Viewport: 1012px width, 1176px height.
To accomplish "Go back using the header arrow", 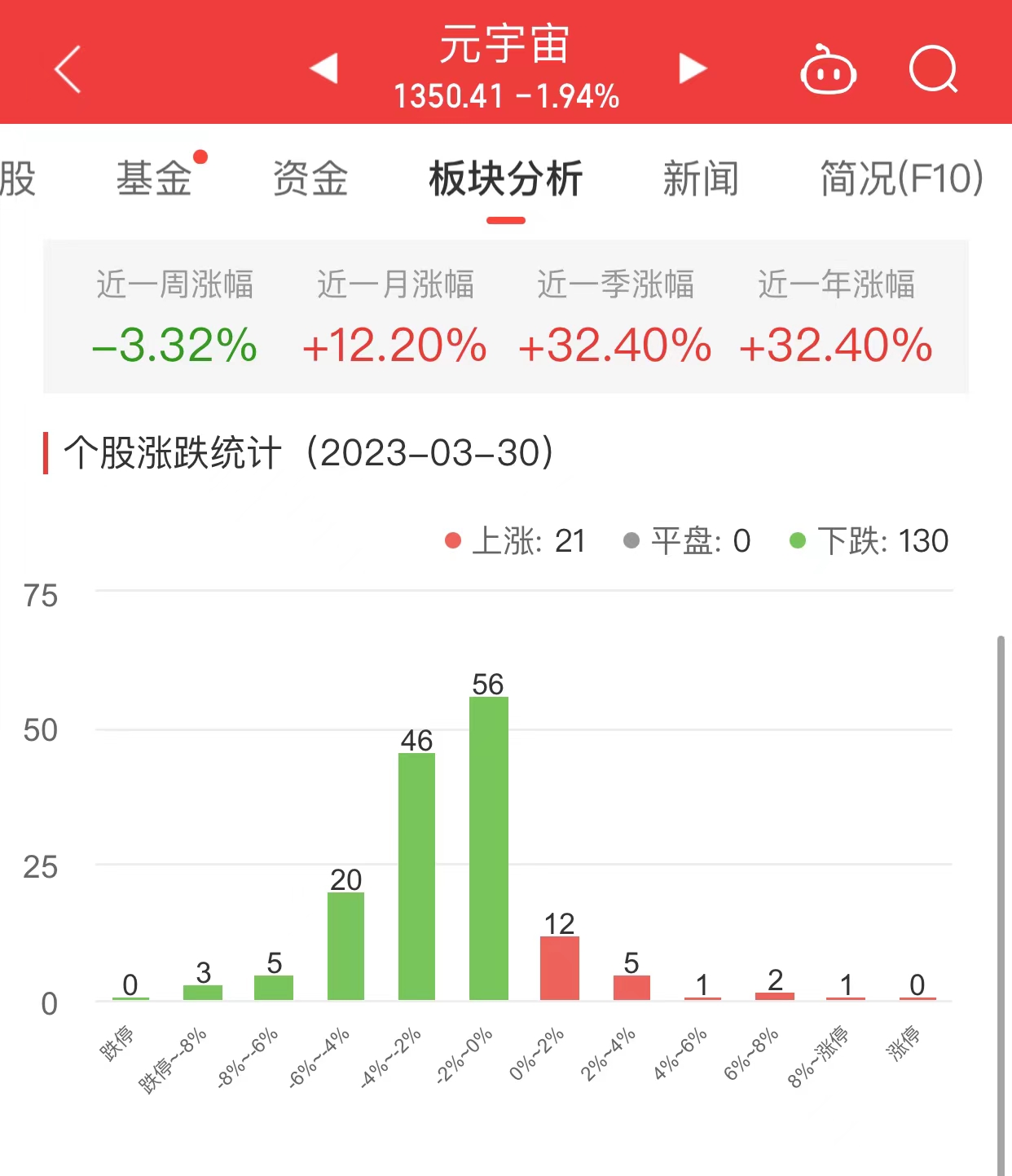I will [x=68, y=69].
